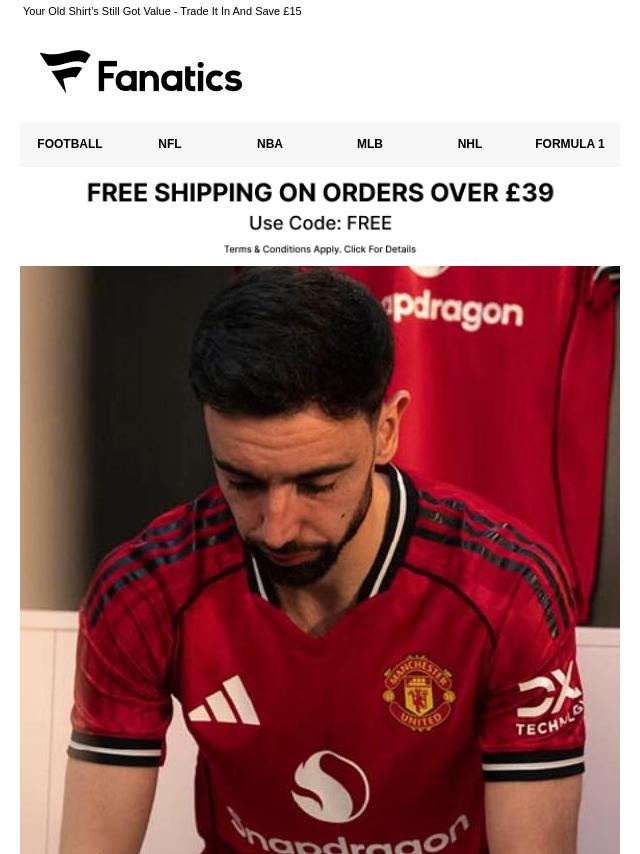Image resolution: width=640 pixels, height=854 pixels.
Task: Open the FORMULA 1 category
Action: click(569, 144)
